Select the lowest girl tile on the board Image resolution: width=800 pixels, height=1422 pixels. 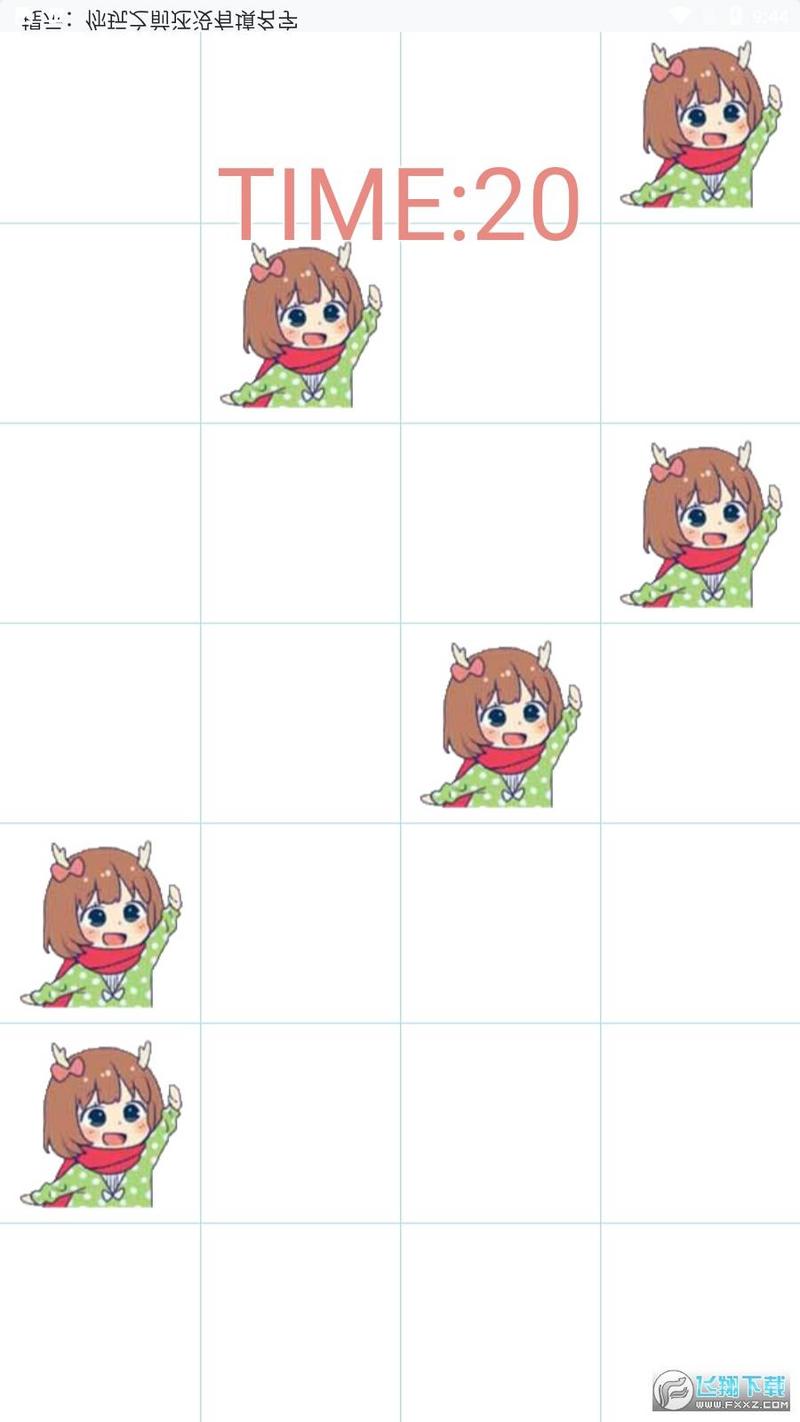[x=100, y=1126]
